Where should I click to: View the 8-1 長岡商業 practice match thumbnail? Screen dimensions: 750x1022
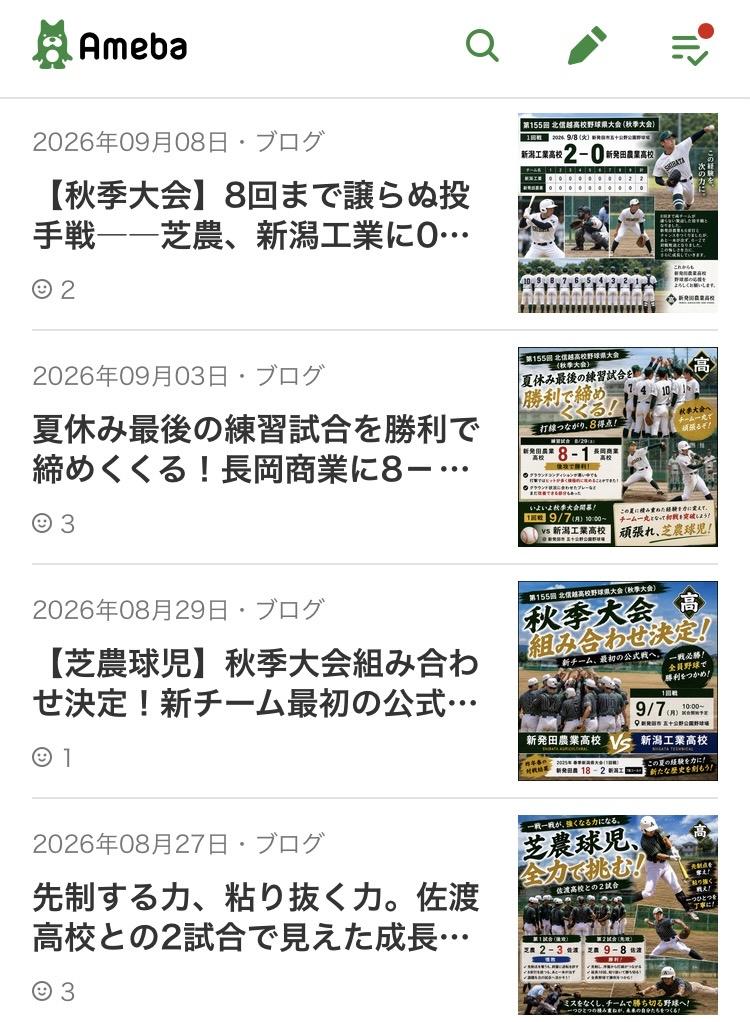pos(618,447)
